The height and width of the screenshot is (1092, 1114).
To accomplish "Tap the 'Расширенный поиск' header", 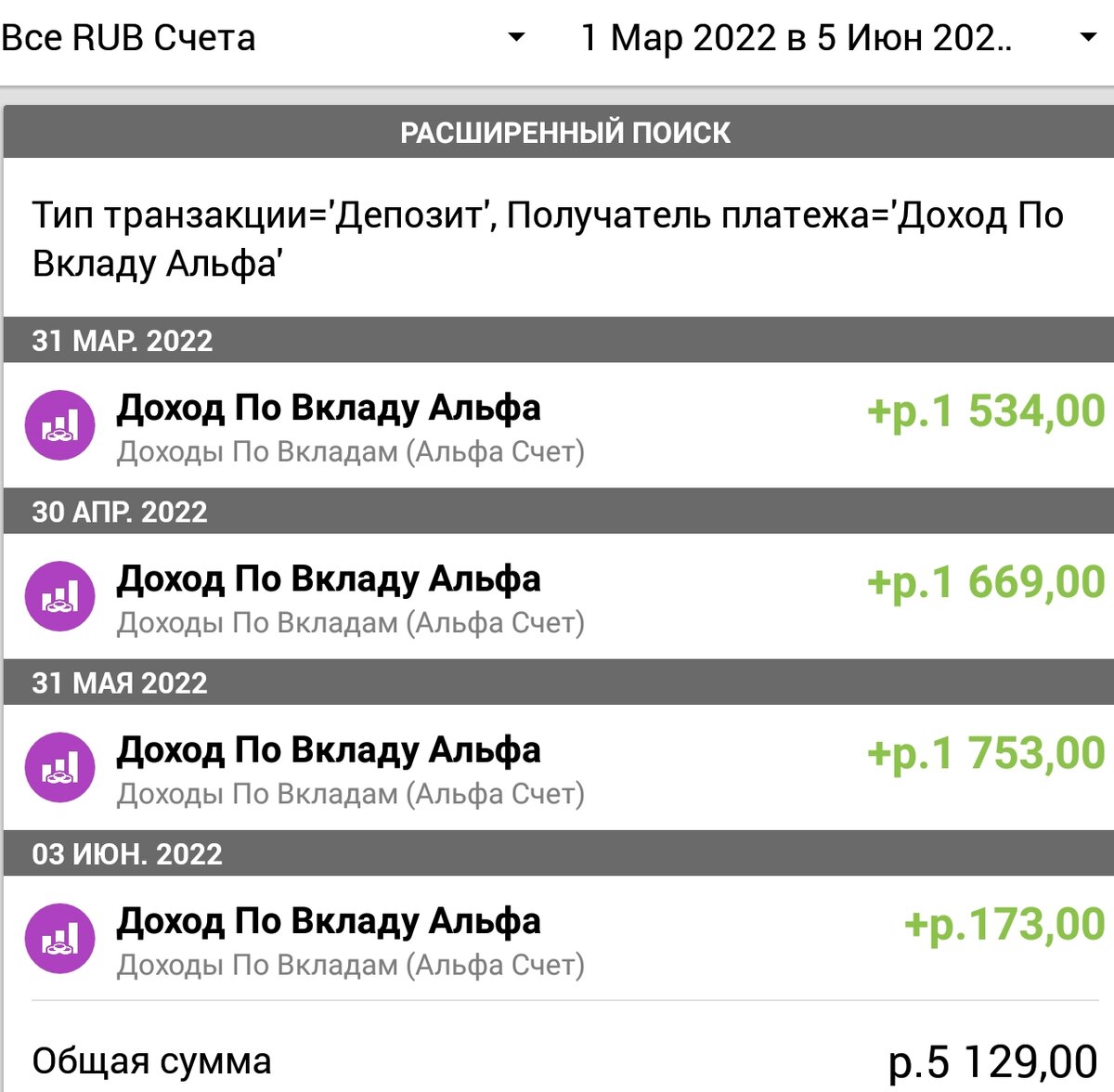I will [559, 132].
